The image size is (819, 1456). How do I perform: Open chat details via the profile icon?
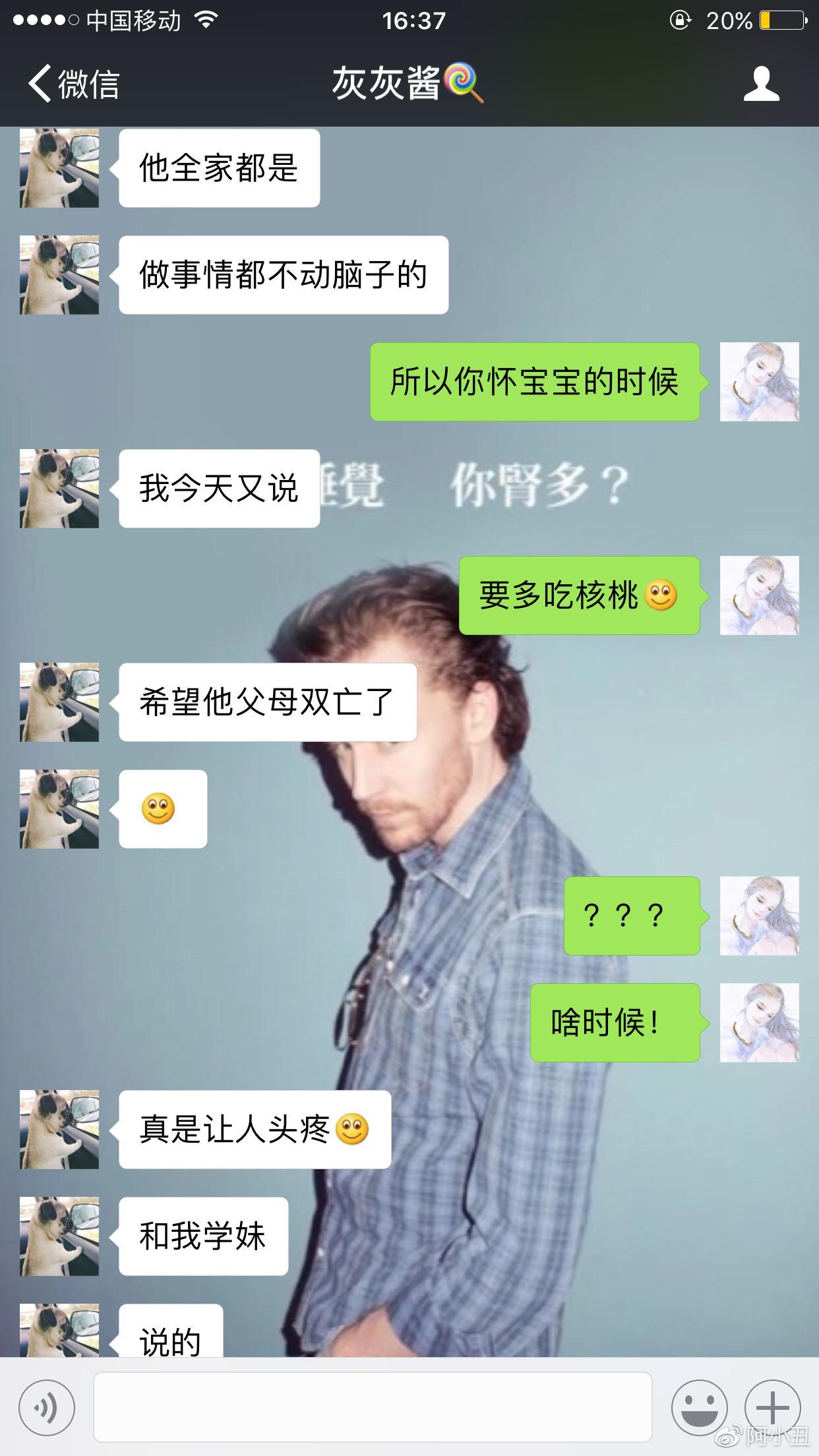click(x=761, y=84)
